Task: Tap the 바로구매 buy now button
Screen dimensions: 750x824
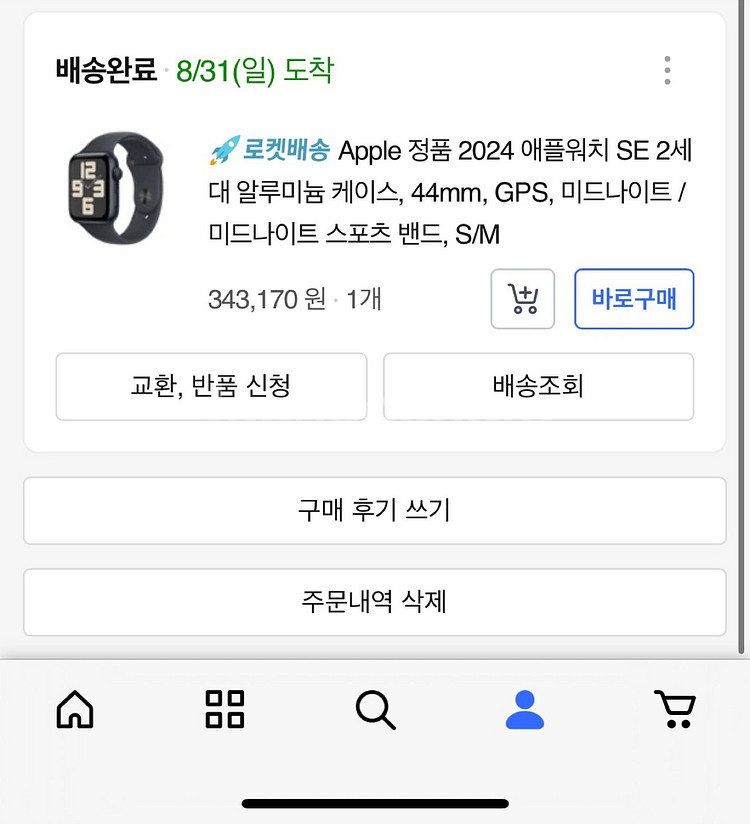Action: [x=634, y=299]
